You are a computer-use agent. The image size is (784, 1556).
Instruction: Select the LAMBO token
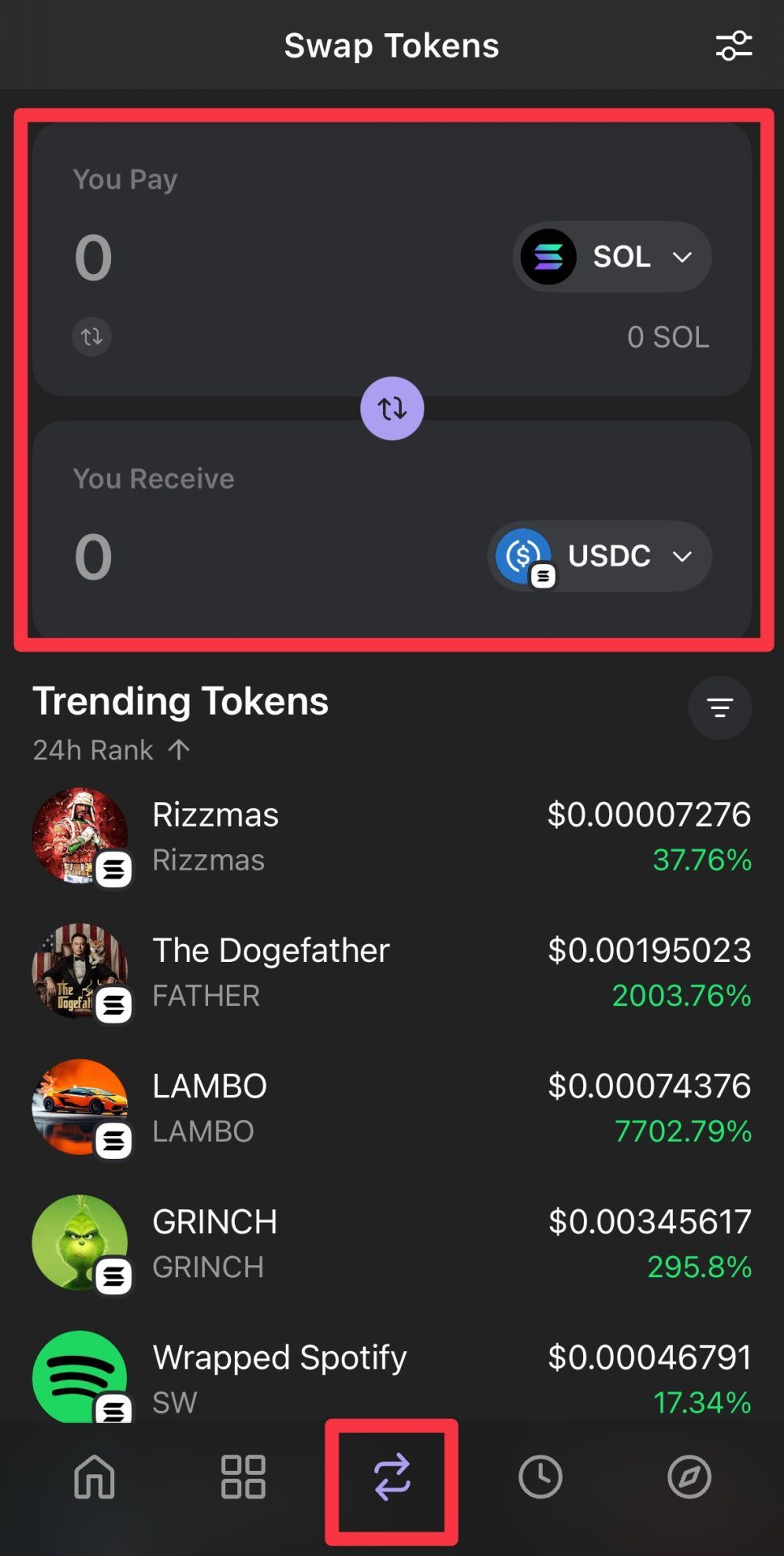click(391, 1108)
